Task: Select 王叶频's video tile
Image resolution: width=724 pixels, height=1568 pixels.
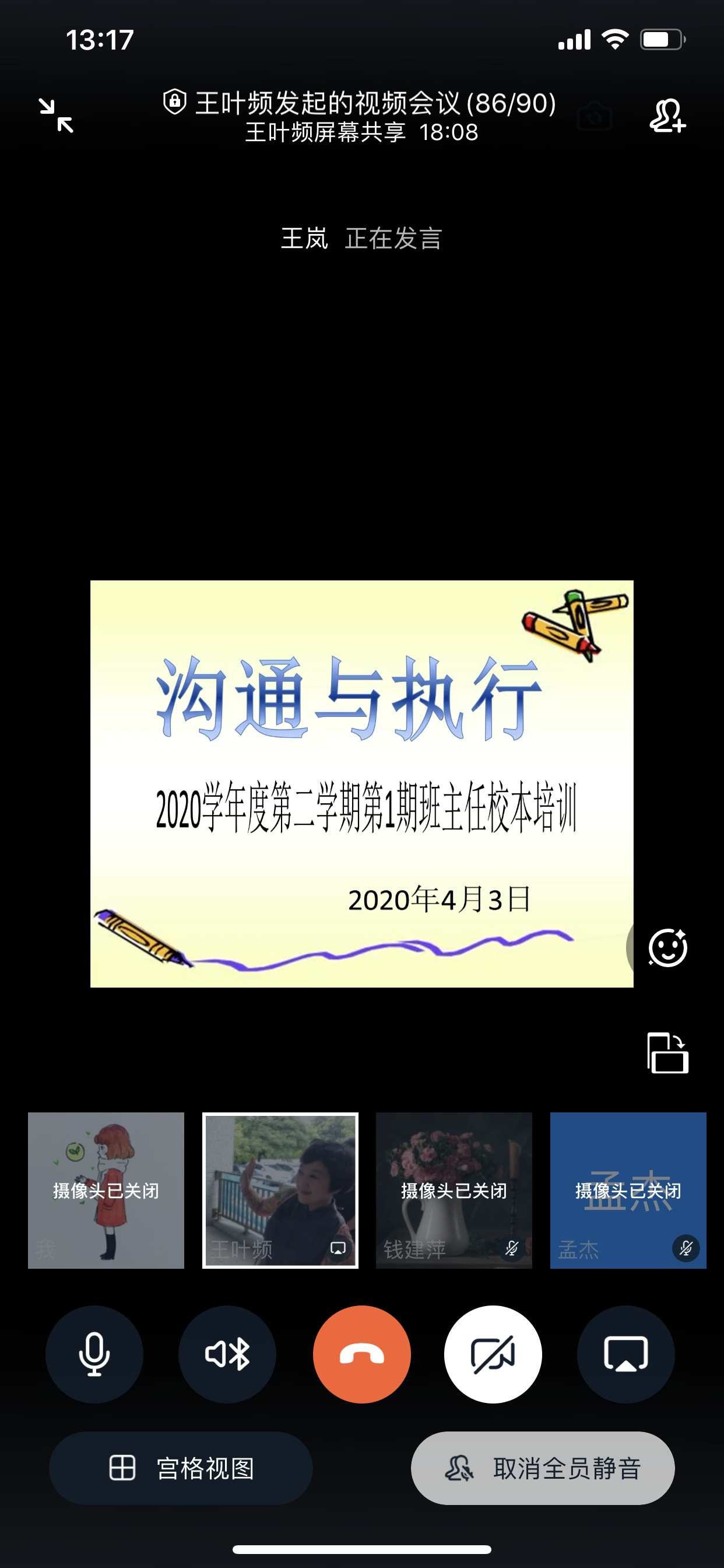Action: click(x=280, y=1190)
